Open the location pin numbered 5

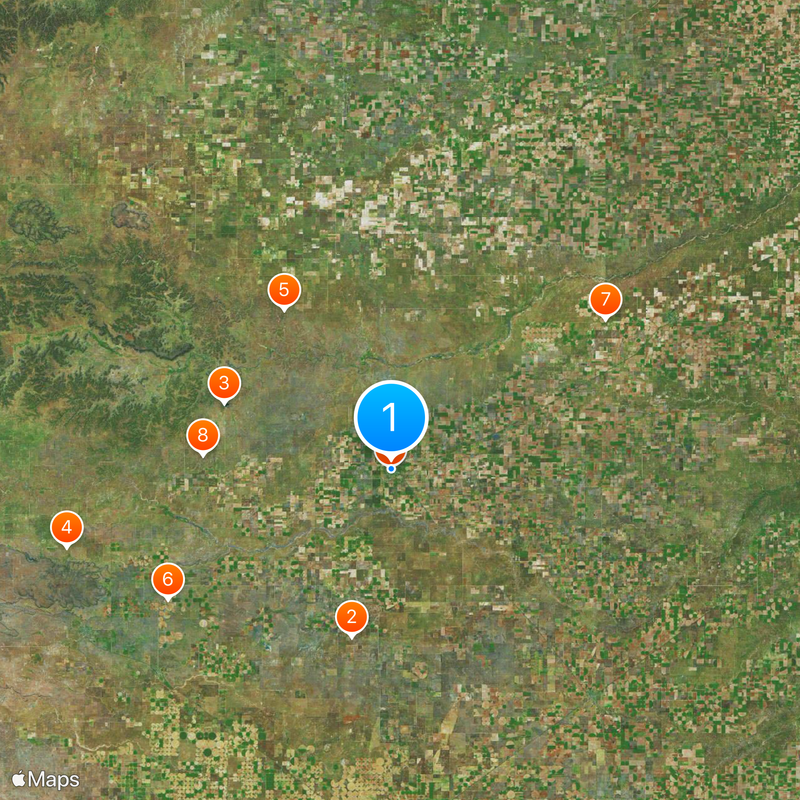[284, 291]
